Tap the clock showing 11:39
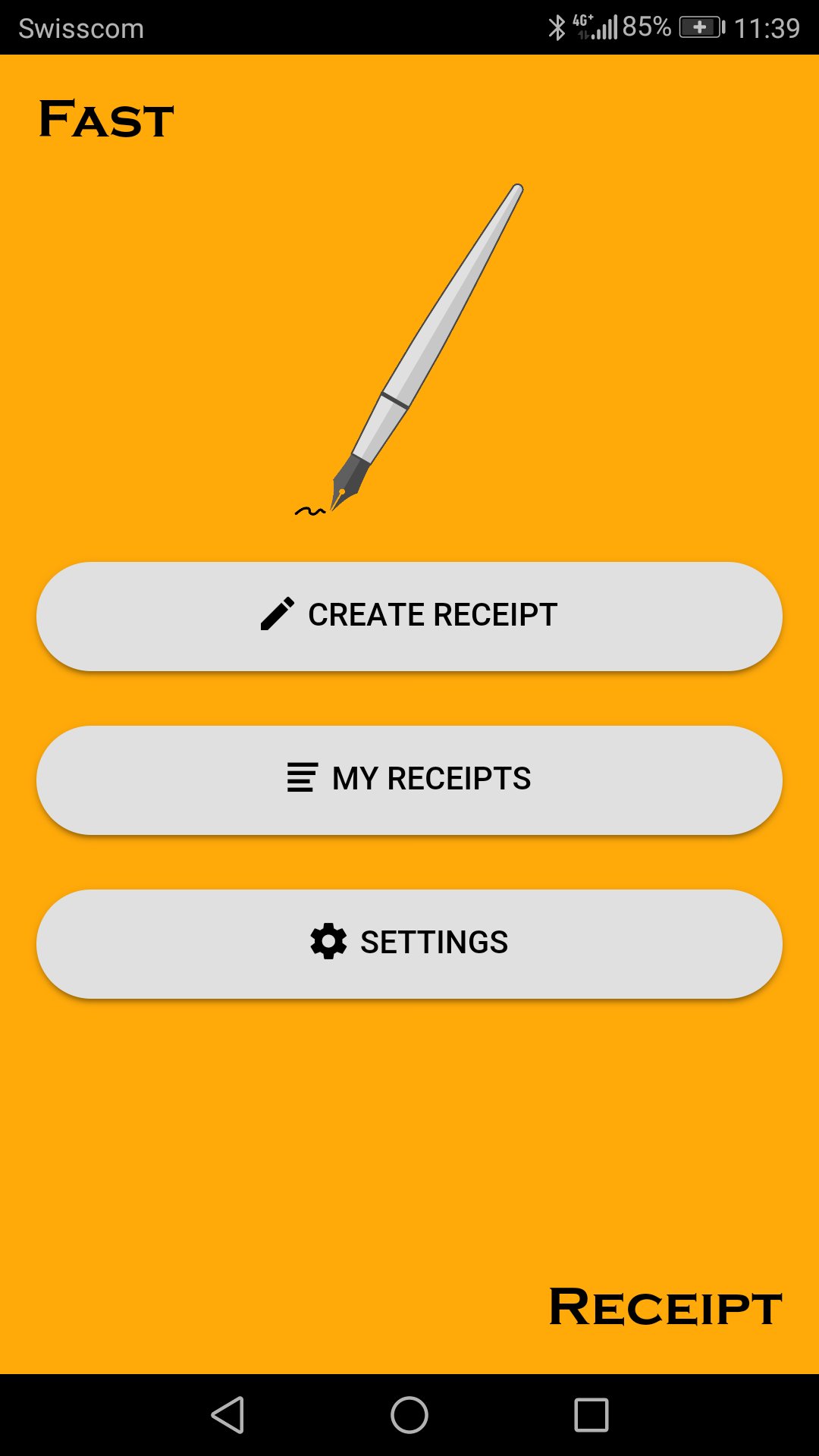This screenshot has height=1456, width=819. 766,27
